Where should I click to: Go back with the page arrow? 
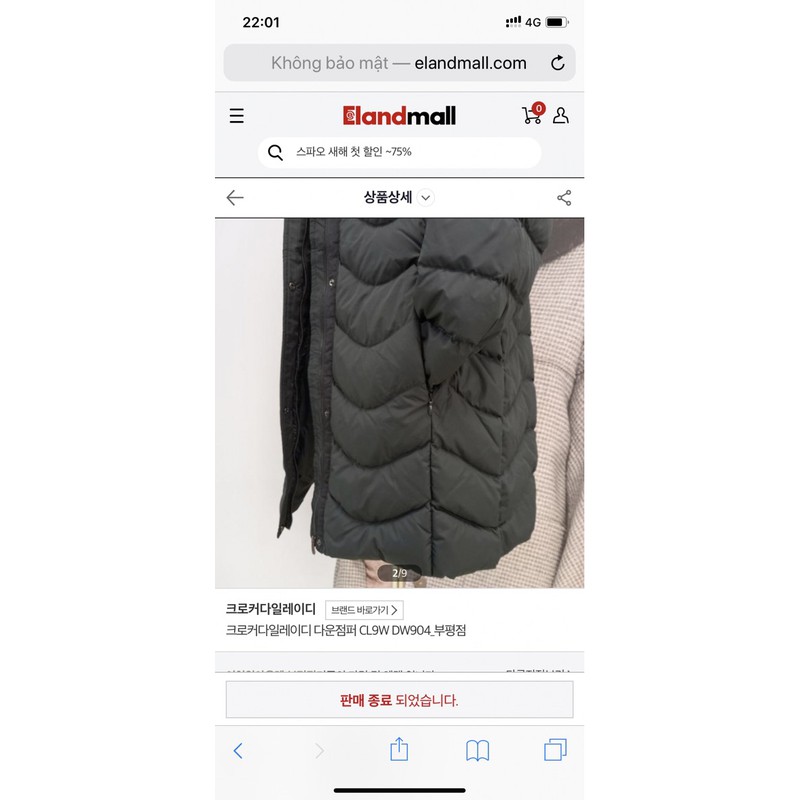coord(235,198)
